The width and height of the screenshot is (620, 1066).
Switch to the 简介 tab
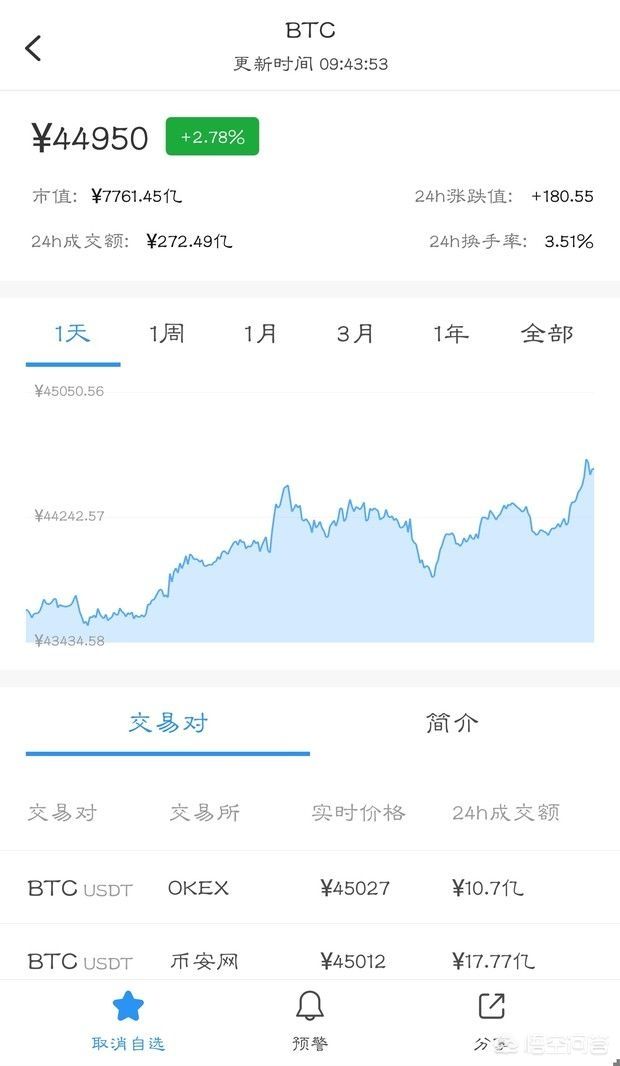click(452, 723)
